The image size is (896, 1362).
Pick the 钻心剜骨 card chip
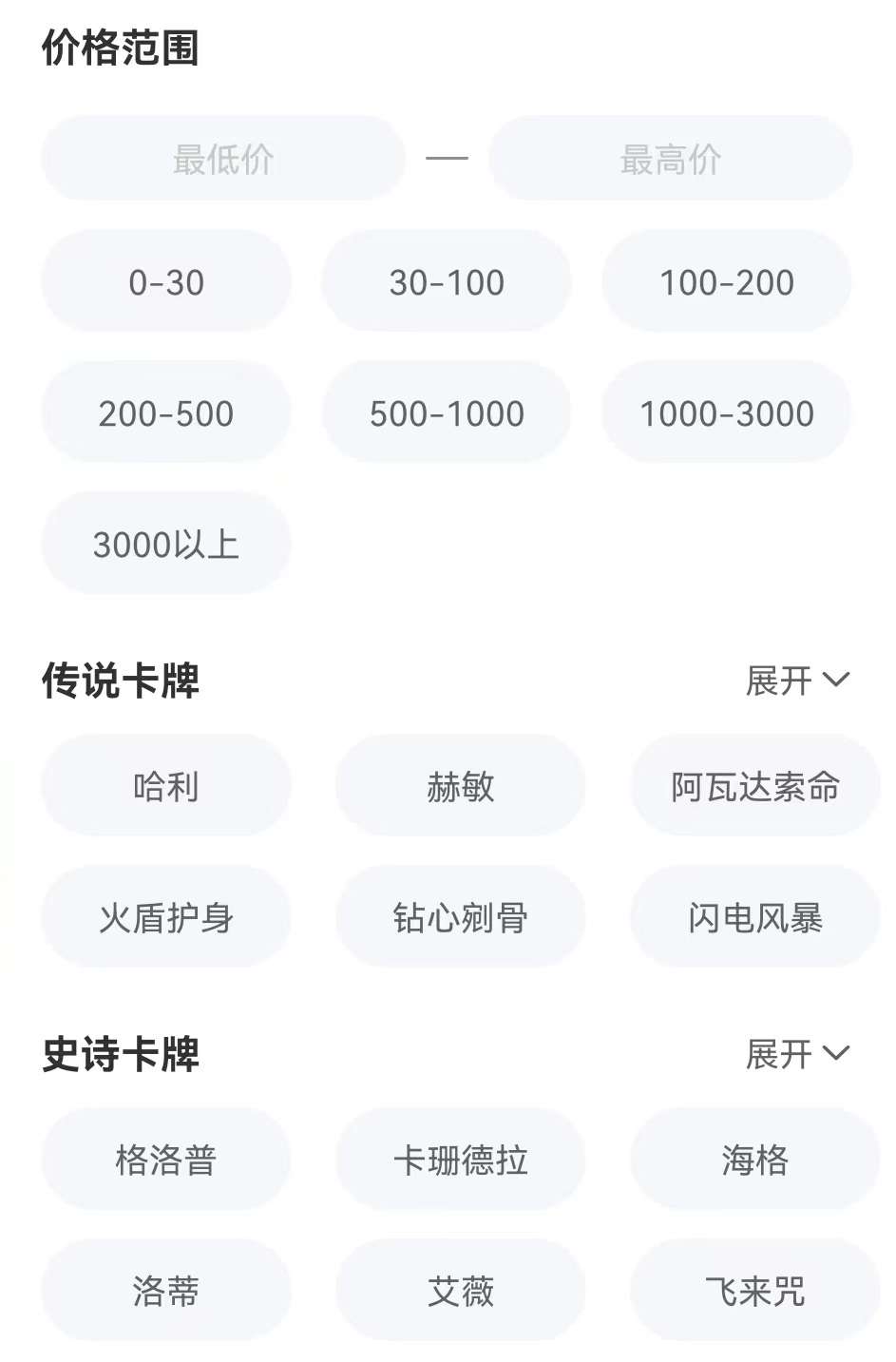461,918
